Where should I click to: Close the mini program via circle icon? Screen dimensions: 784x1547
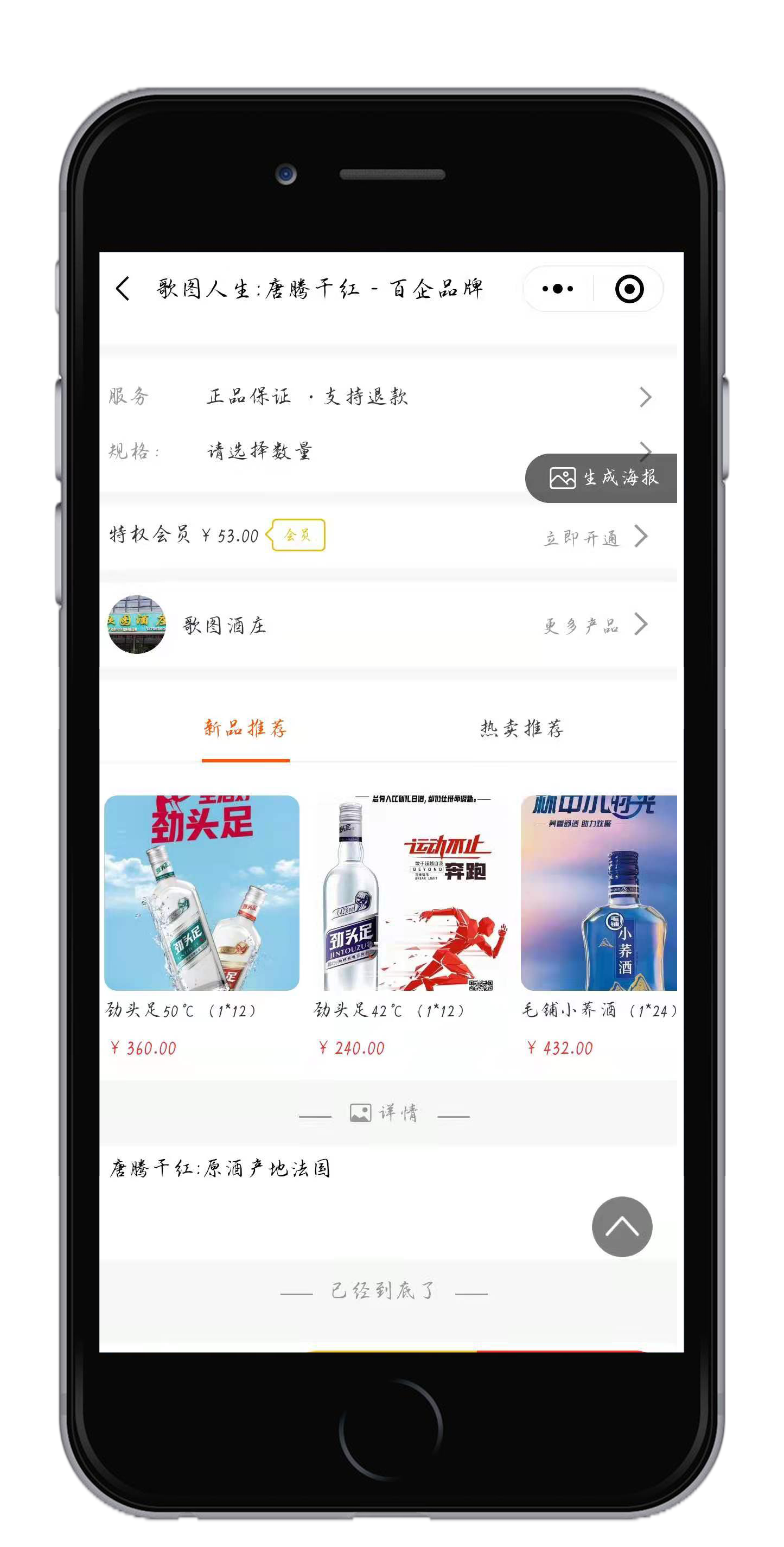[629, 289]
